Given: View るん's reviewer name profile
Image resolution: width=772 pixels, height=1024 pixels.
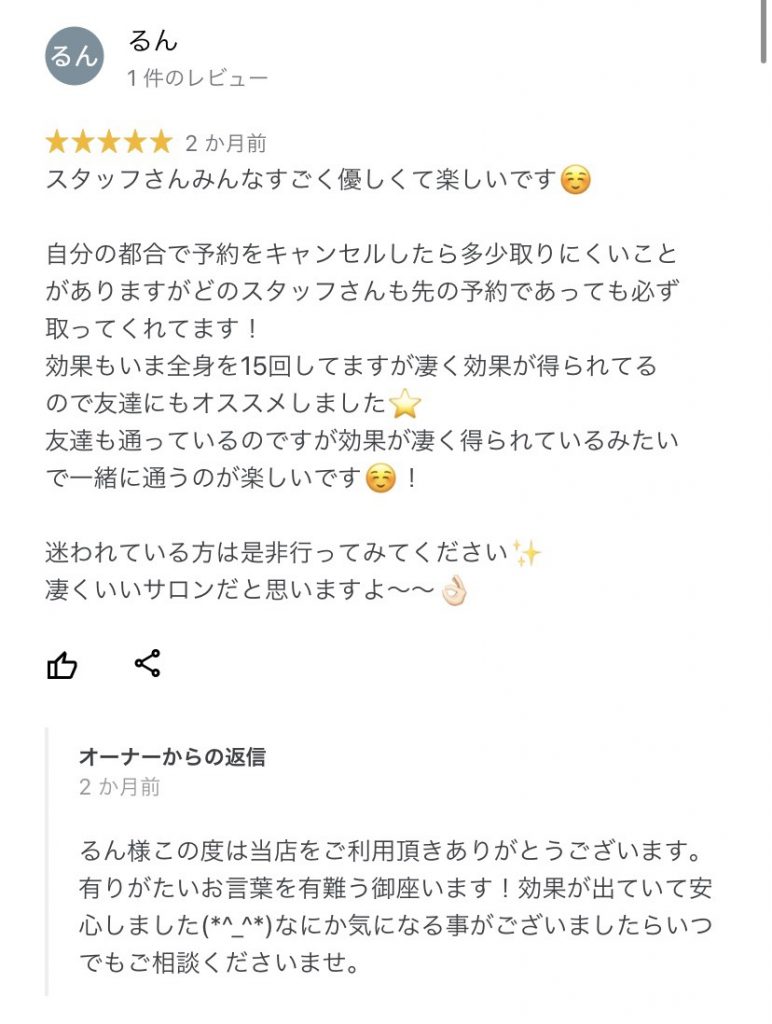Looking at the screenshot, I should (x=154, y=40).
